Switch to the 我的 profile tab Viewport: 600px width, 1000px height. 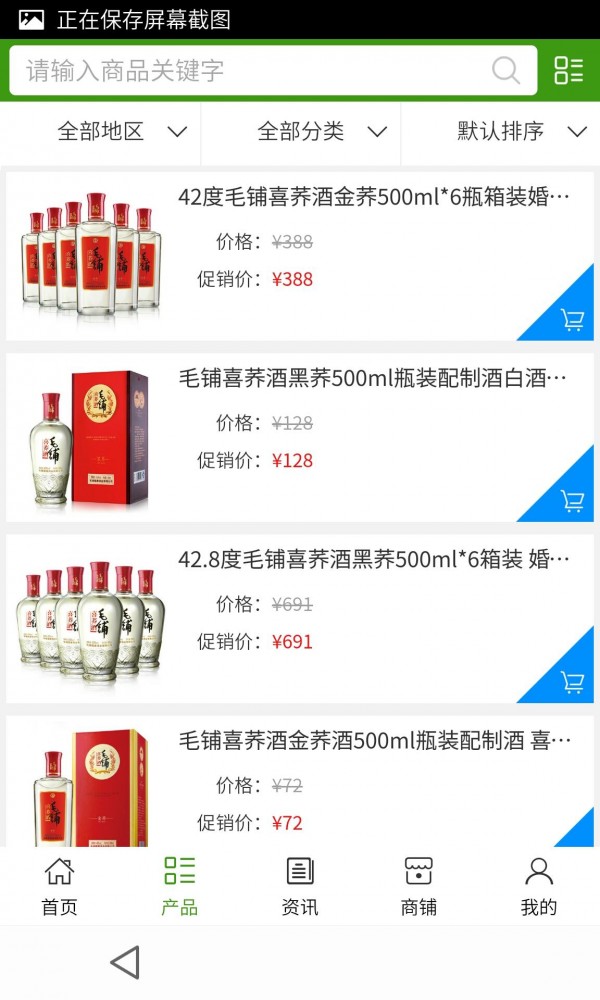pyautogui.click(x=539, y=885)
